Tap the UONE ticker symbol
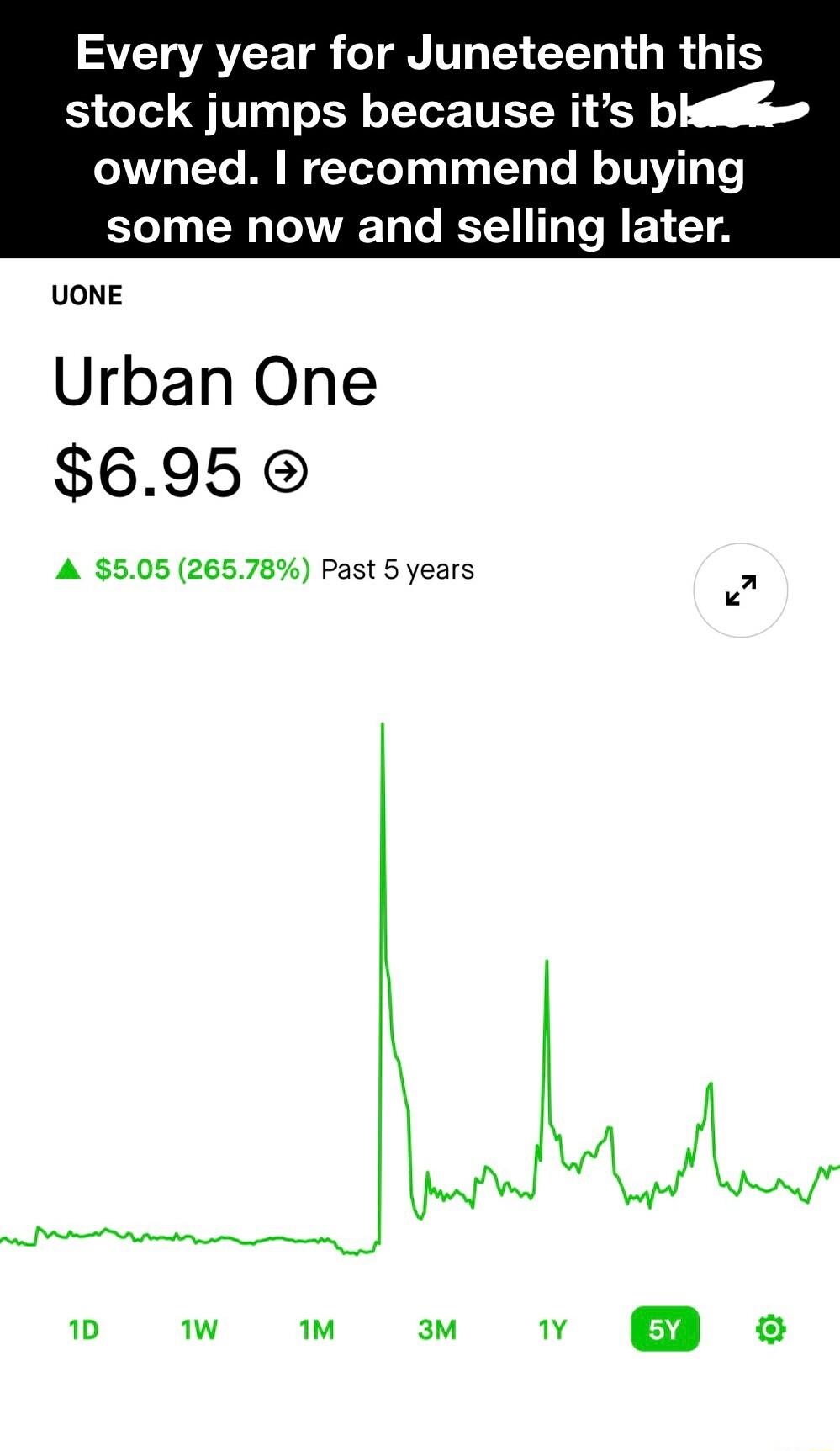840x1451 pixels. point(87,295)
